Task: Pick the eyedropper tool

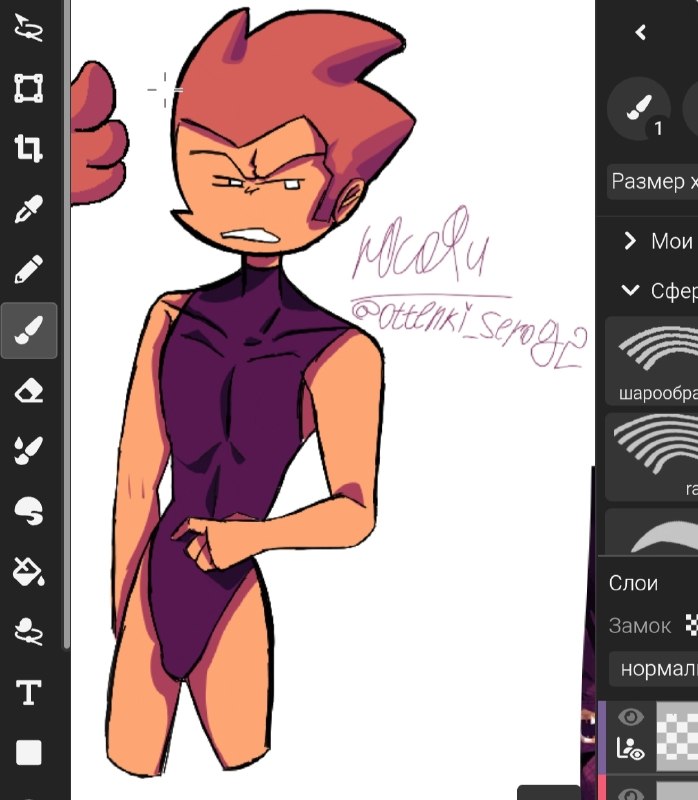Action: [x=29, y=209]
